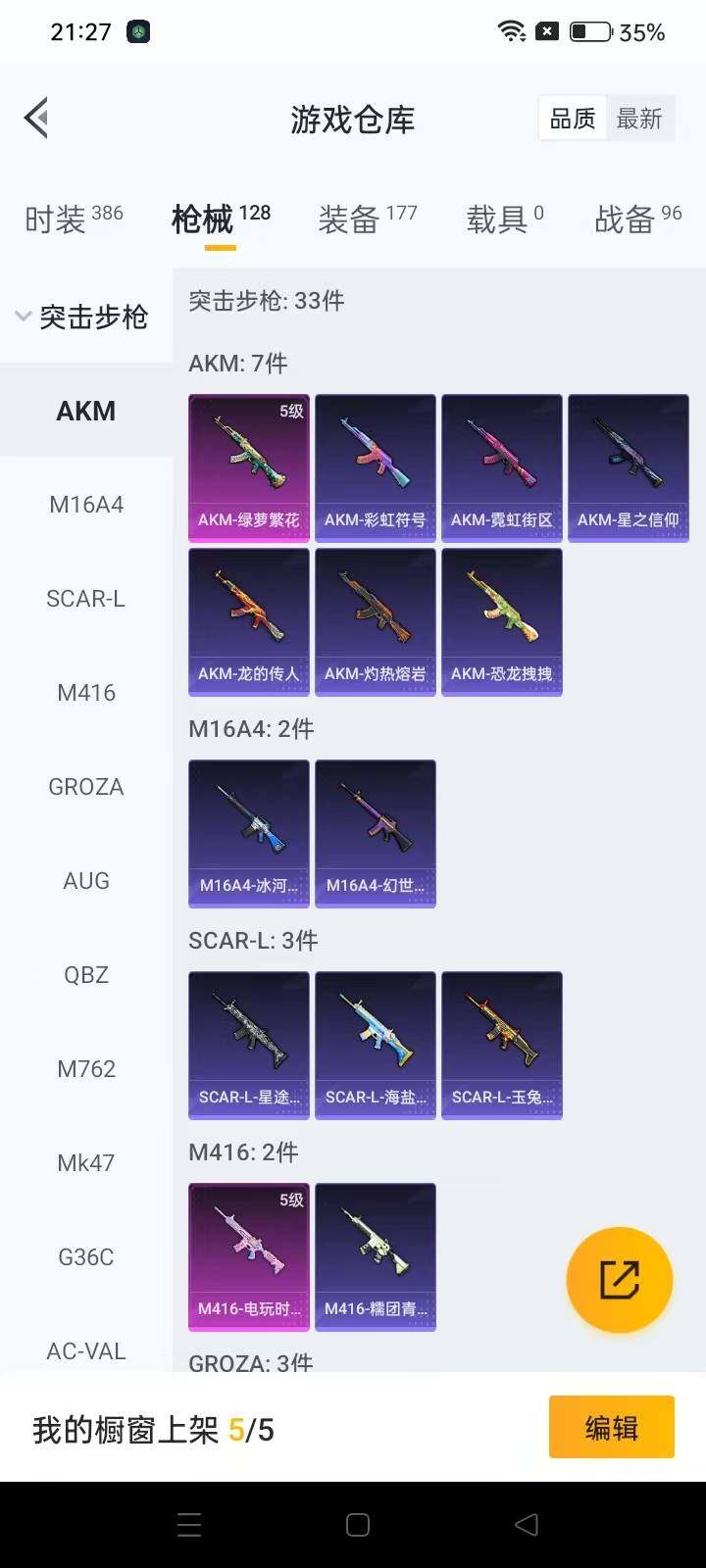Sort inventory by 最新

pyautogui.click(x=639, y=119)
